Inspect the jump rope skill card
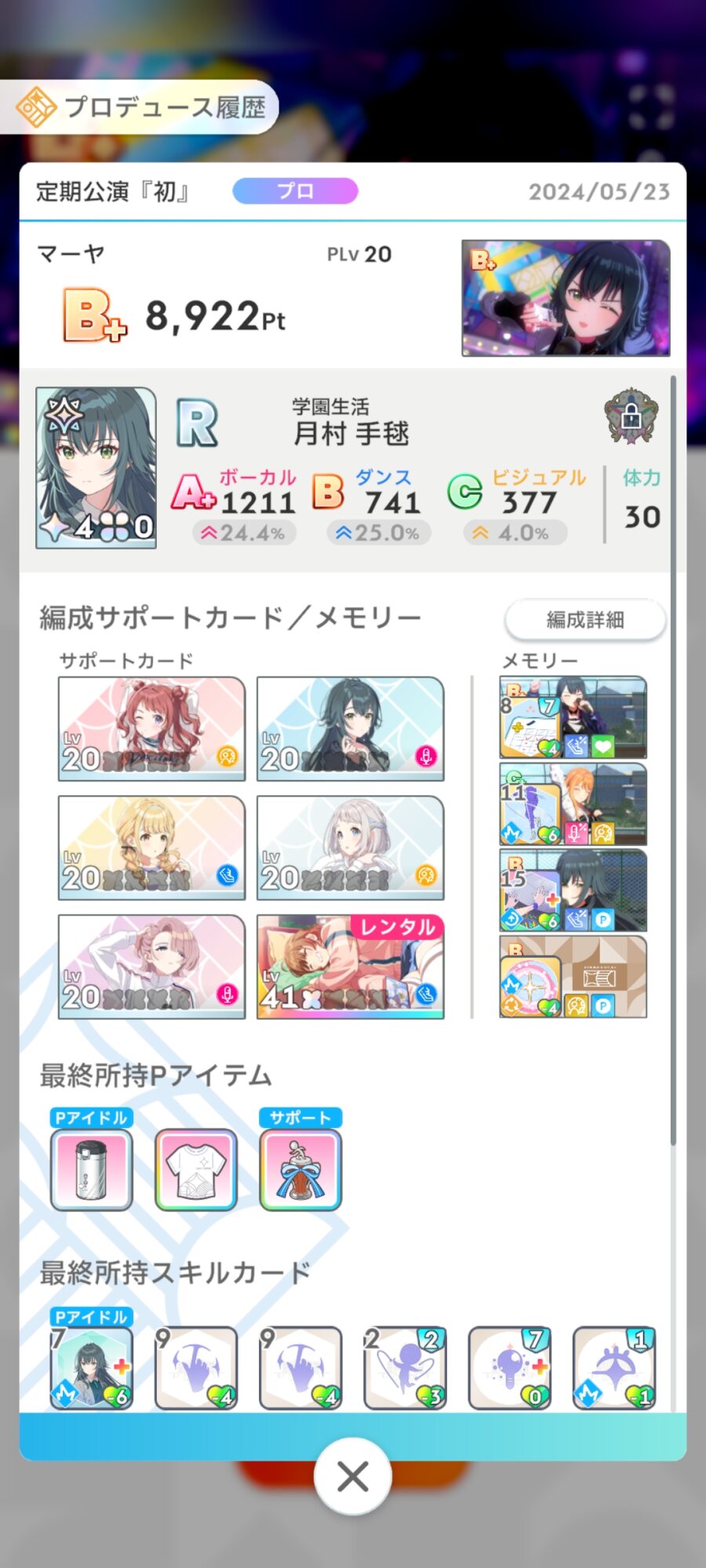Screen dimensions: 706x1568 [405, 1367]
